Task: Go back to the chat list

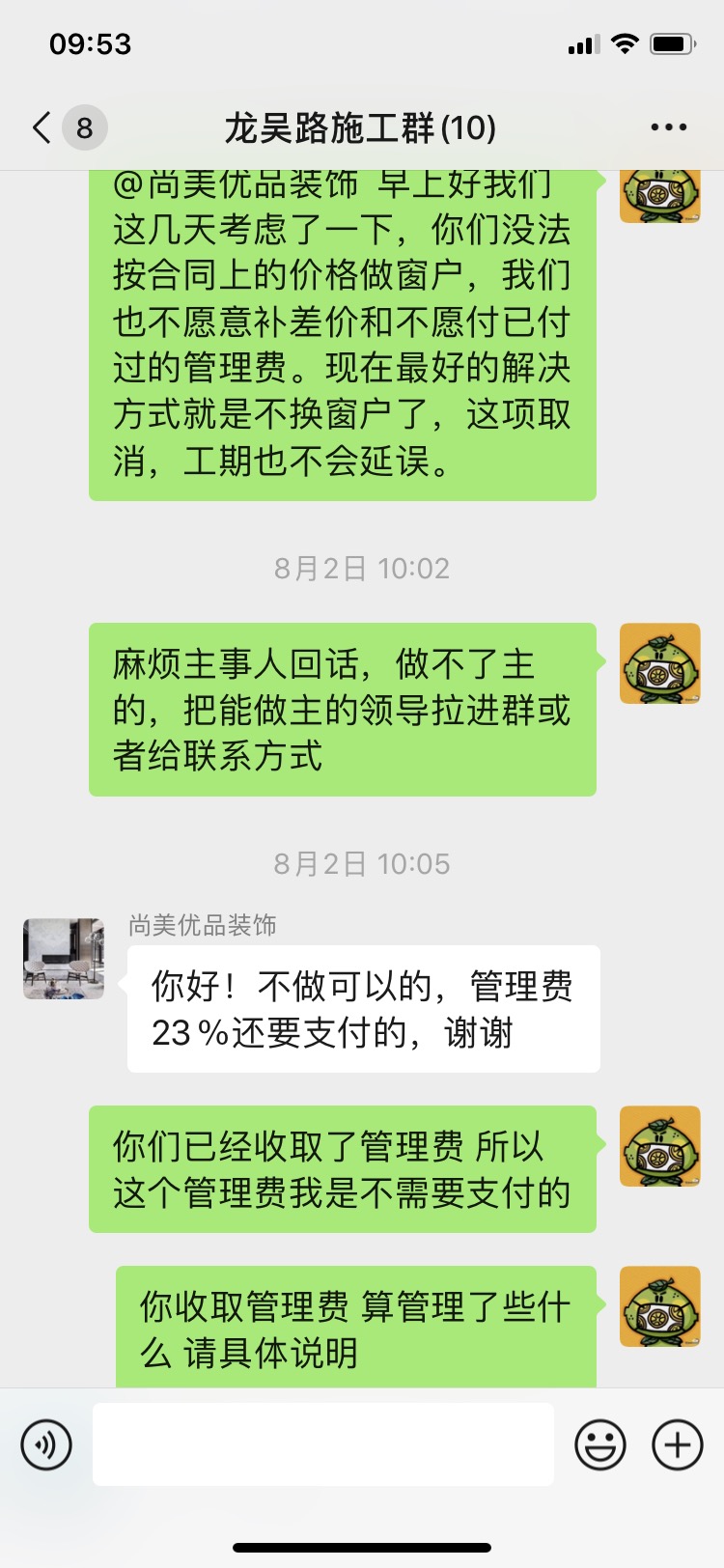Action: click(x=43, y=127)
